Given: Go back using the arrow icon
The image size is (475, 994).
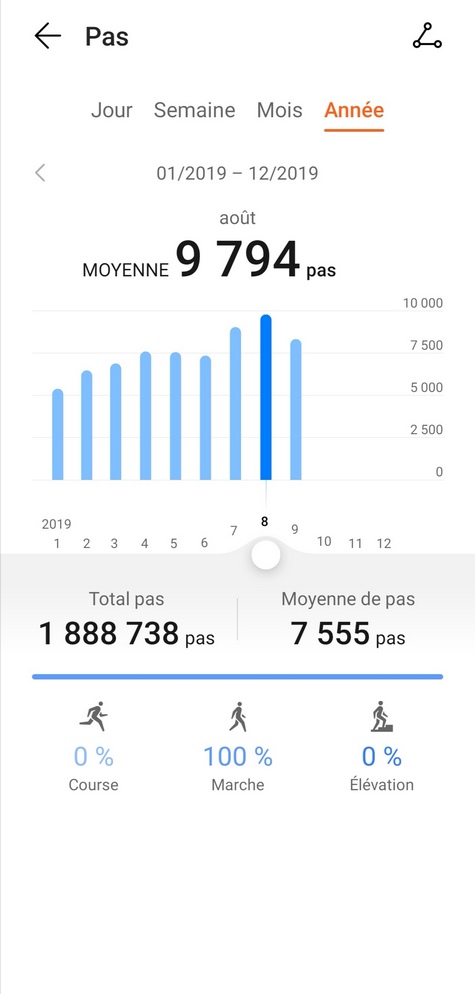Looking at the screenshot, I should 48,36.
